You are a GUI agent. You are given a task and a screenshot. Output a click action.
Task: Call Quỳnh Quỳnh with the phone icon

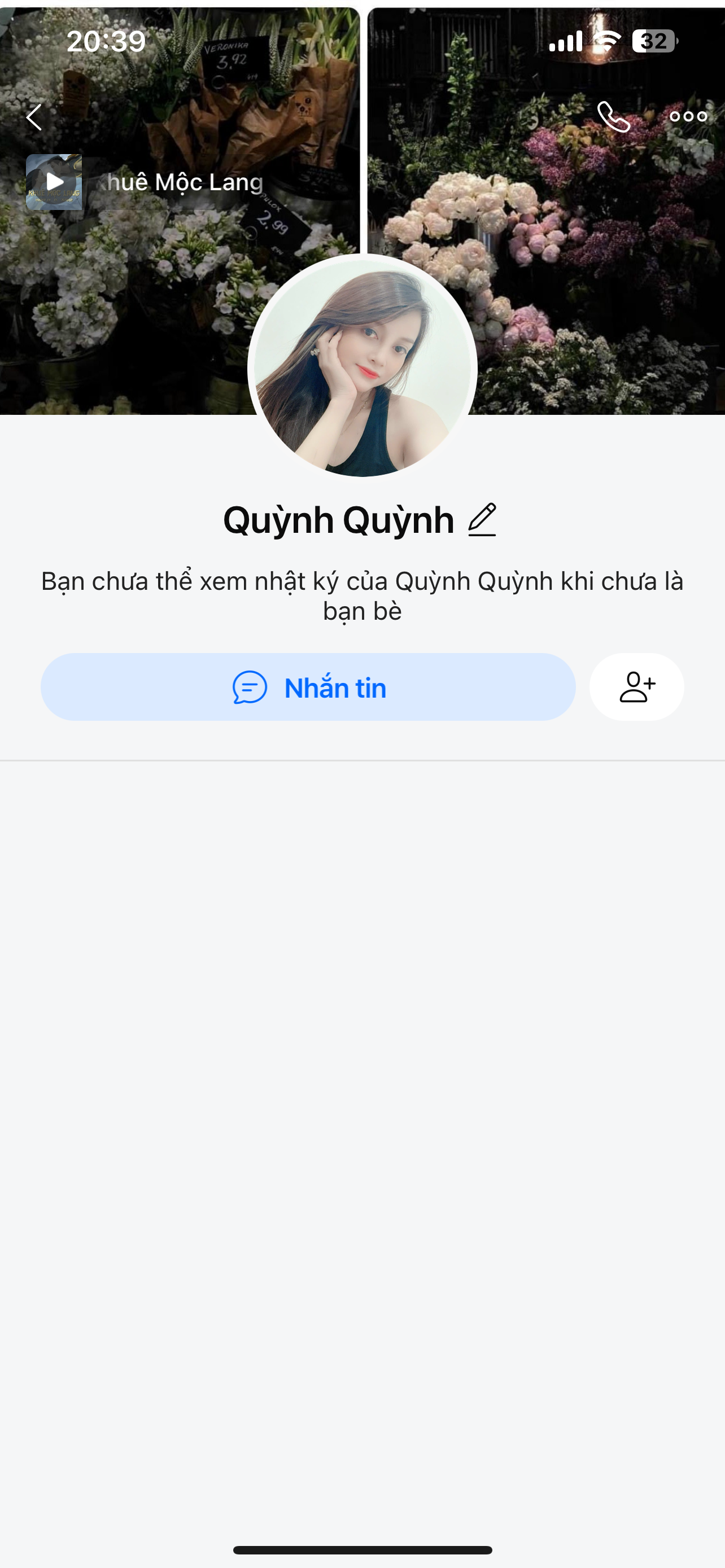tap(613, 116)
